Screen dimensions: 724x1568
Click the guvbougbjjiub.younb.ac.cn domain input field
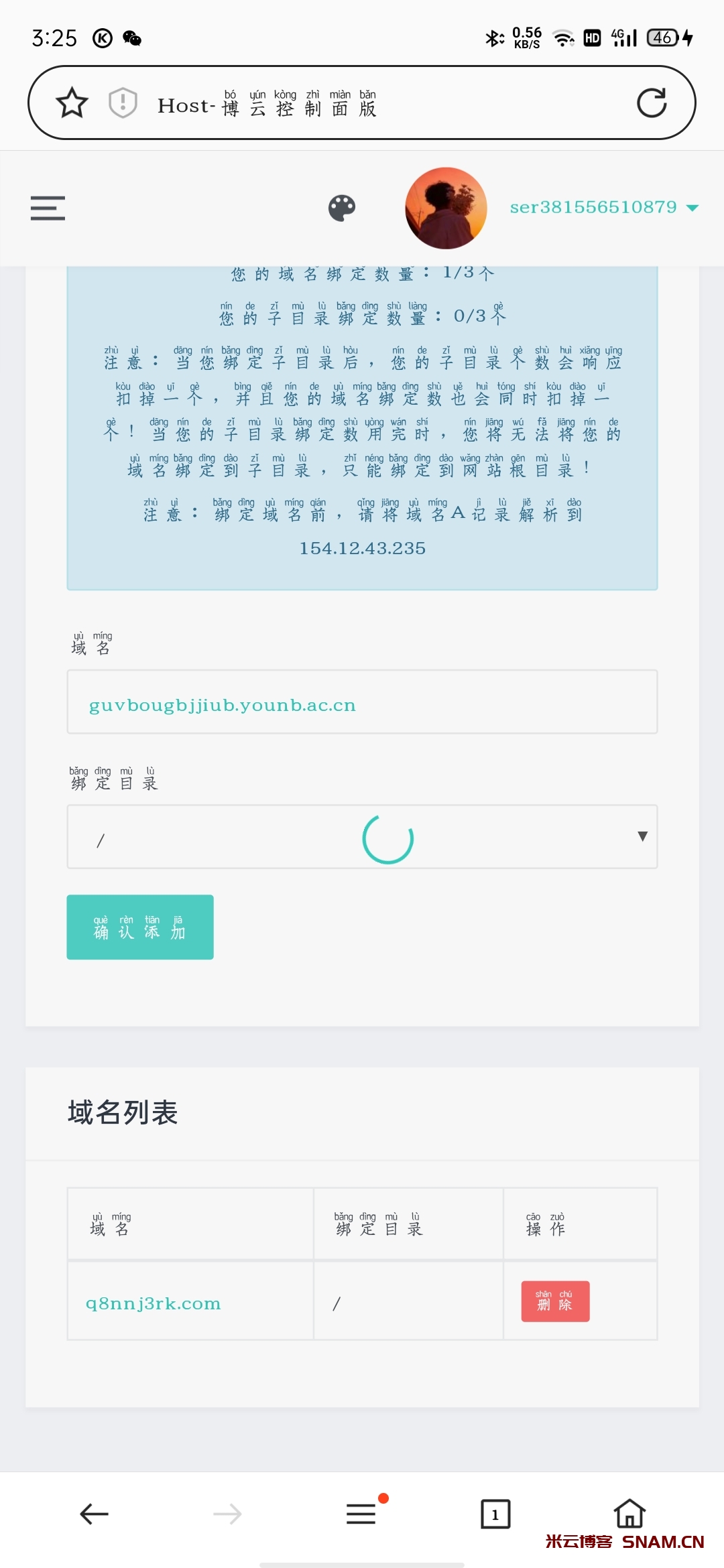pos(361,703)
